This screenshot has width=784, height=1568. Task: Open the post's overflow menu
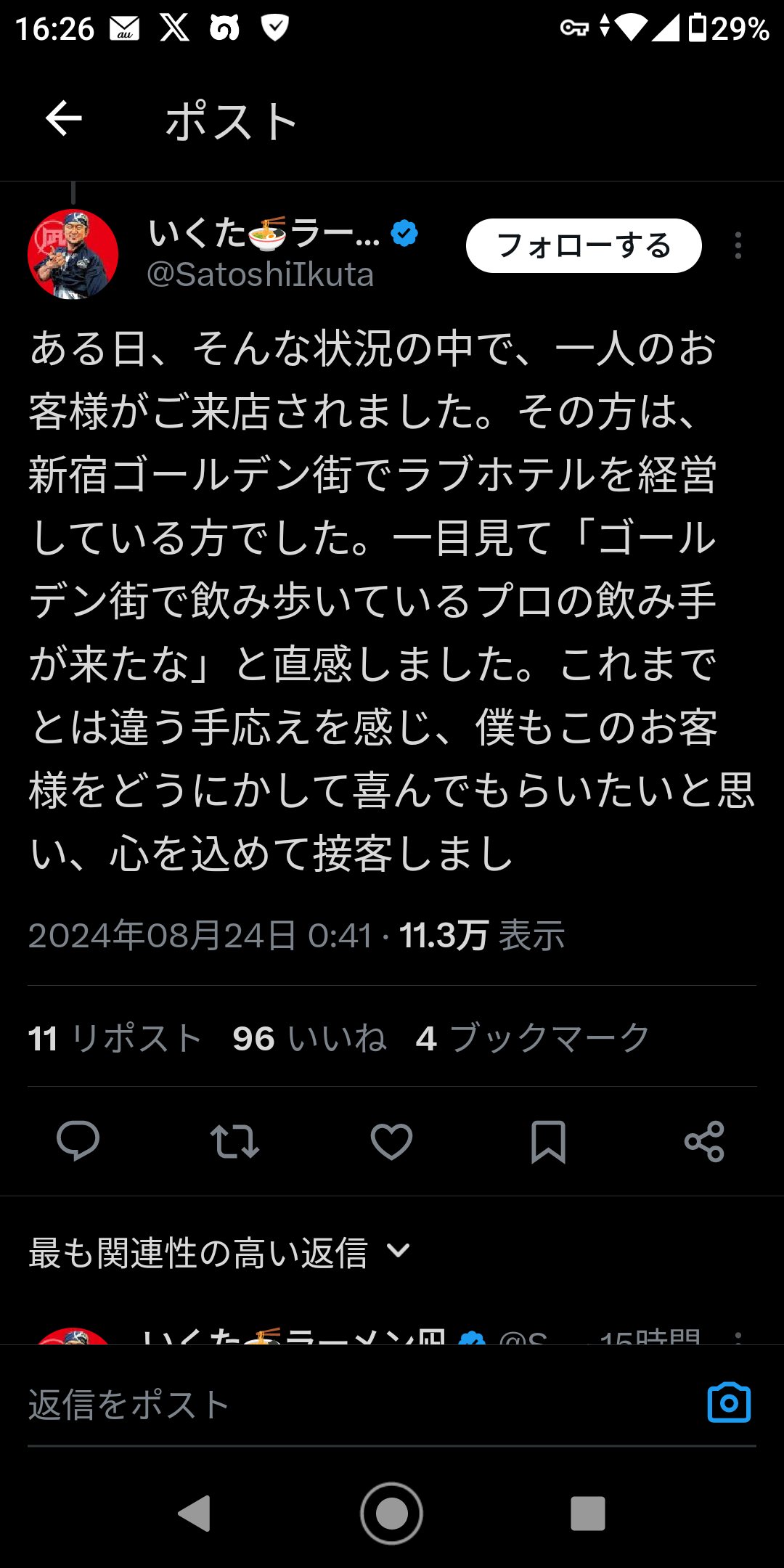[x=738, y=246]
